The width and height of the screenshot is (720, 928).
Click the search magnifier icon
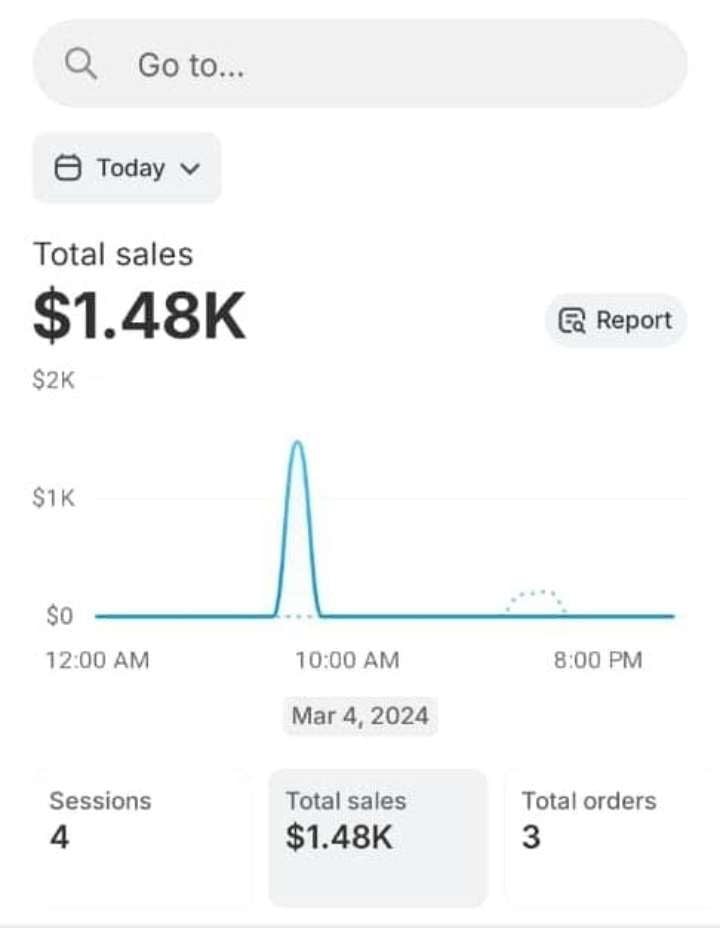tap(81, 64)
